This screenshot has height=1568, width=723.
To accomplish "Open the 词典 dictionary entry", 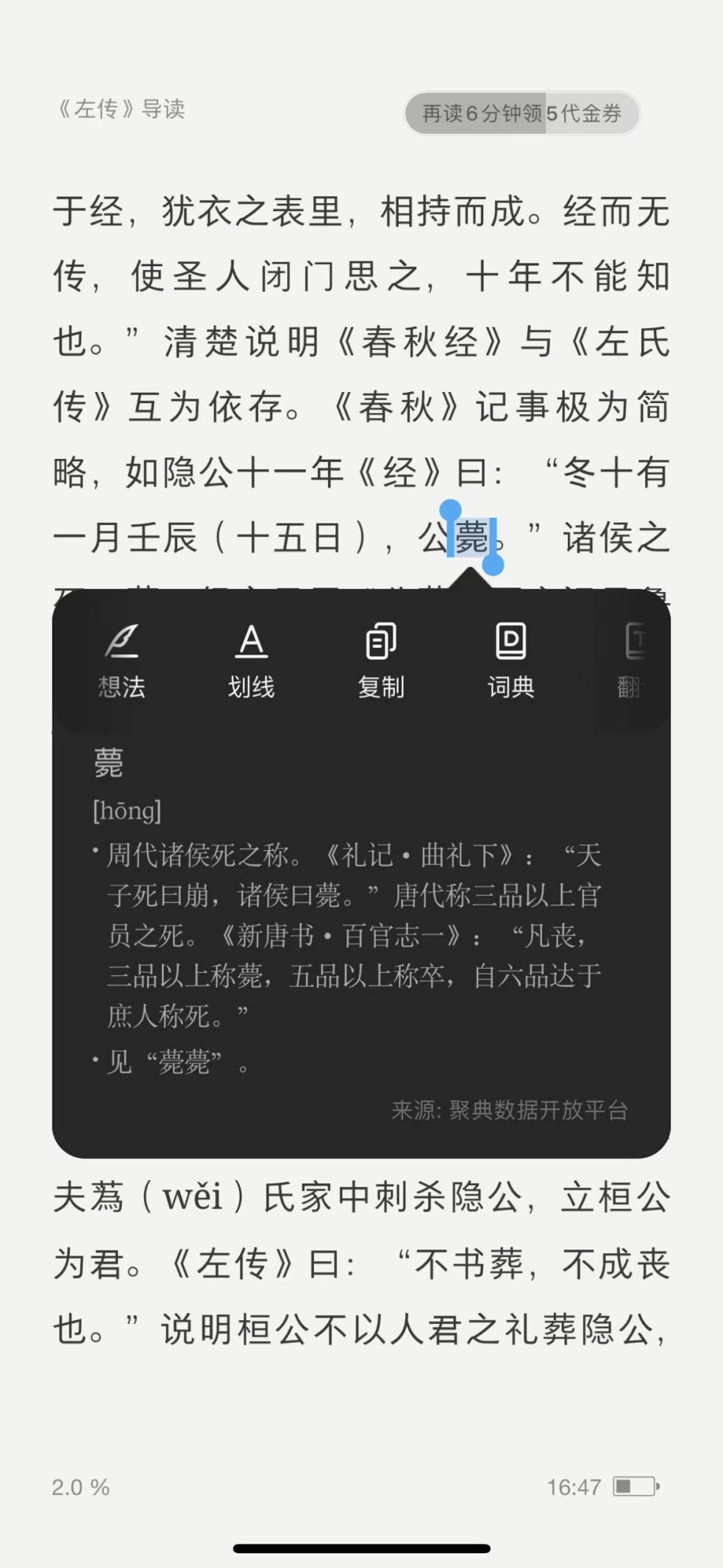I will [510, 660].
